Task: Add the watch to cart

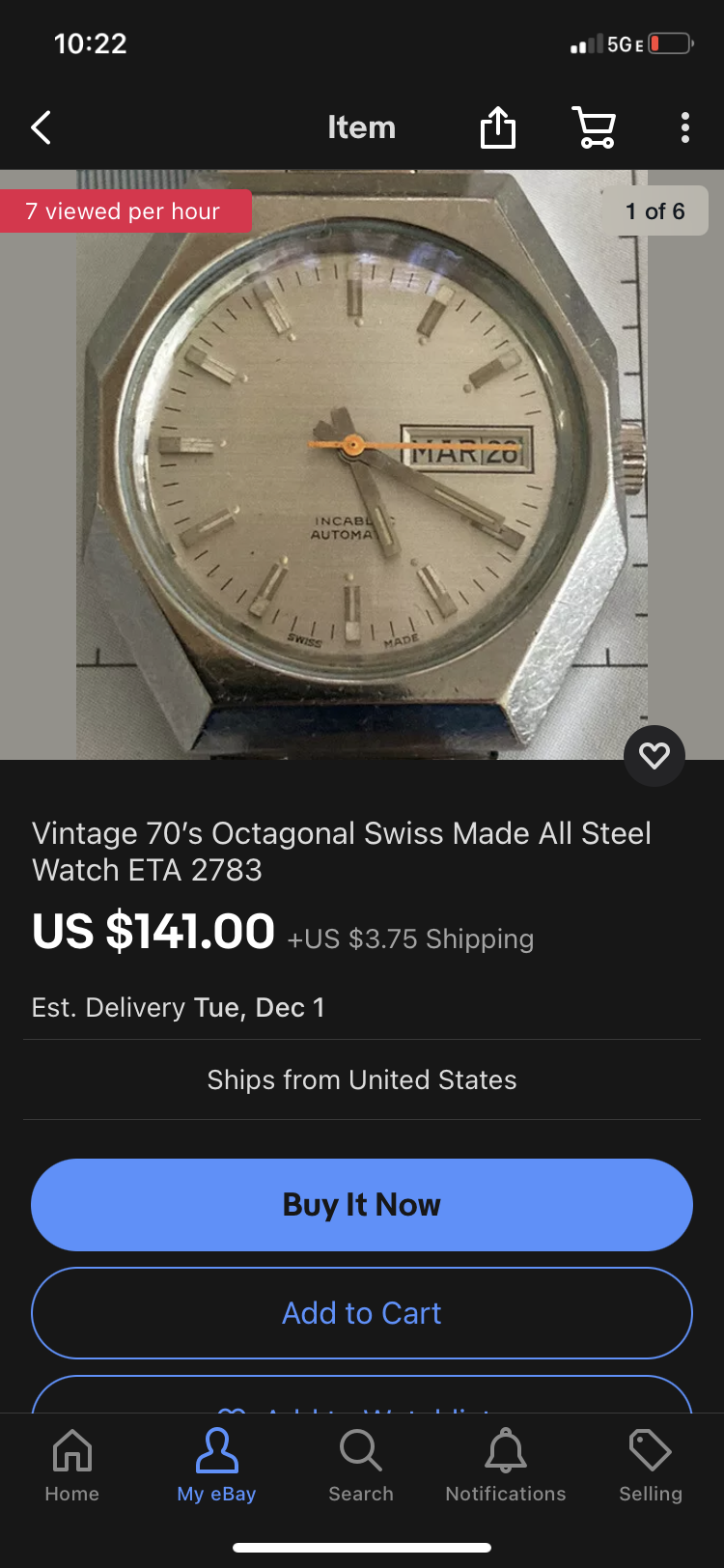Action: (362, 1313)
